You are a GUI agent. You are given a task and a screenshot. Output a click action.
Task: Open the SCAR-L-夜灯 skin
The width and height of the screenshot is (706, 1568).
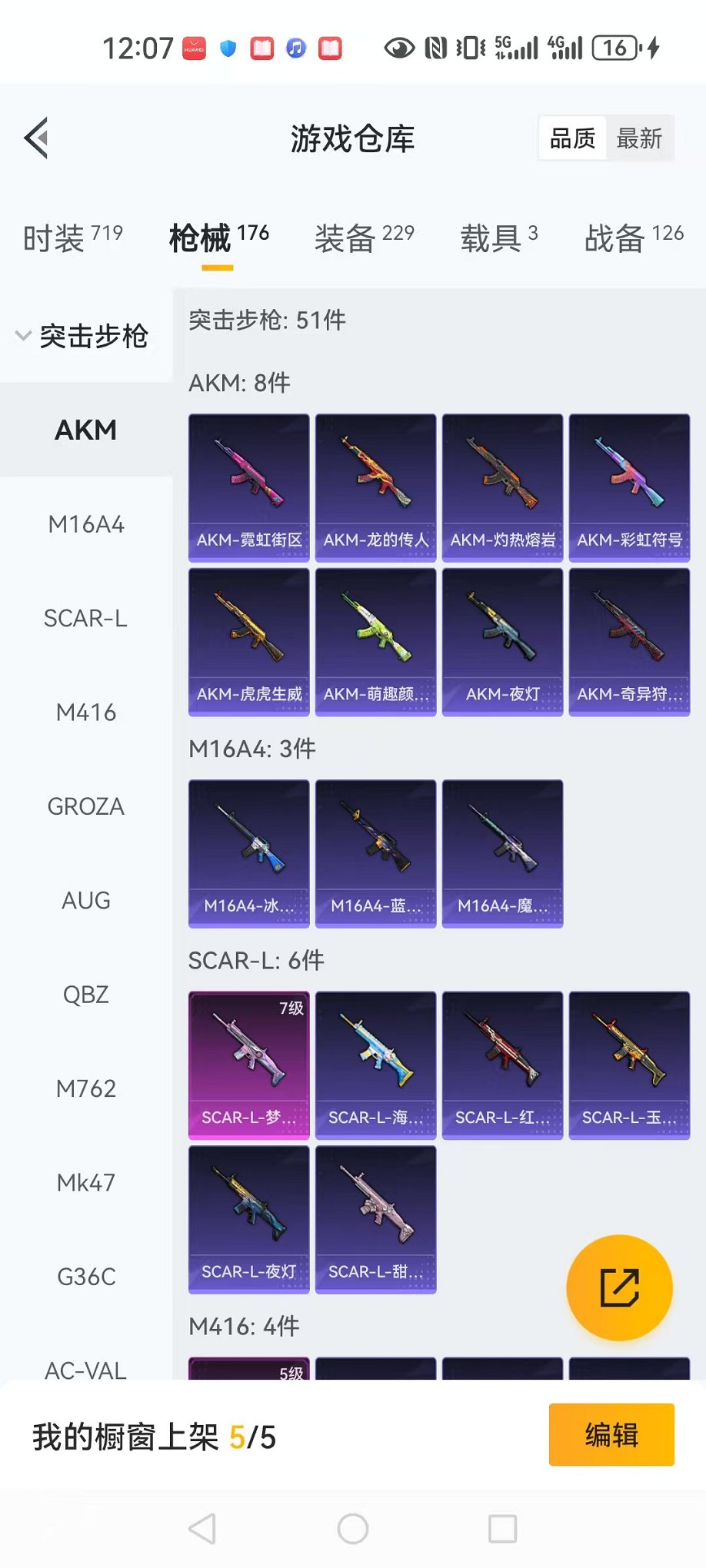[x=249, y=1219]
